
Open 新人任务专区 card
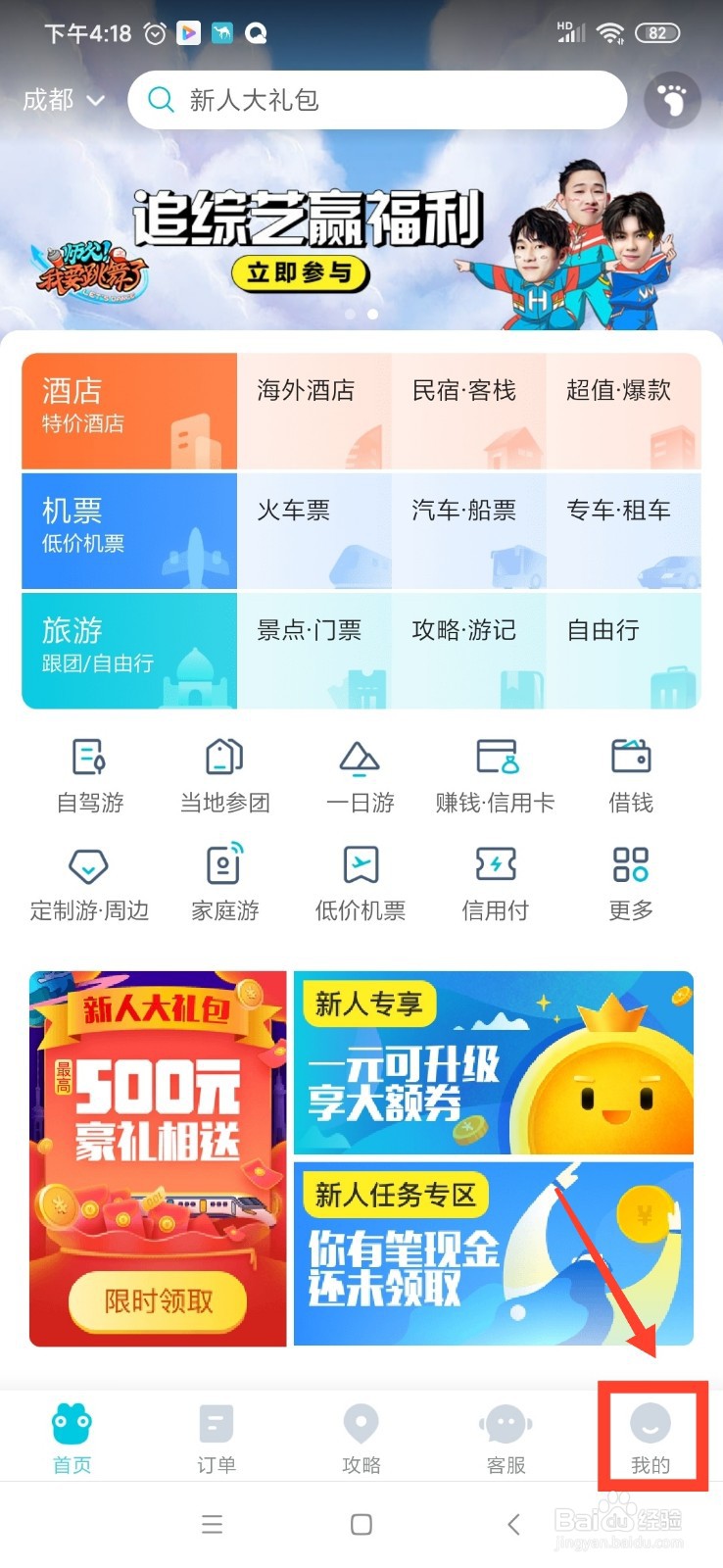494,1253
